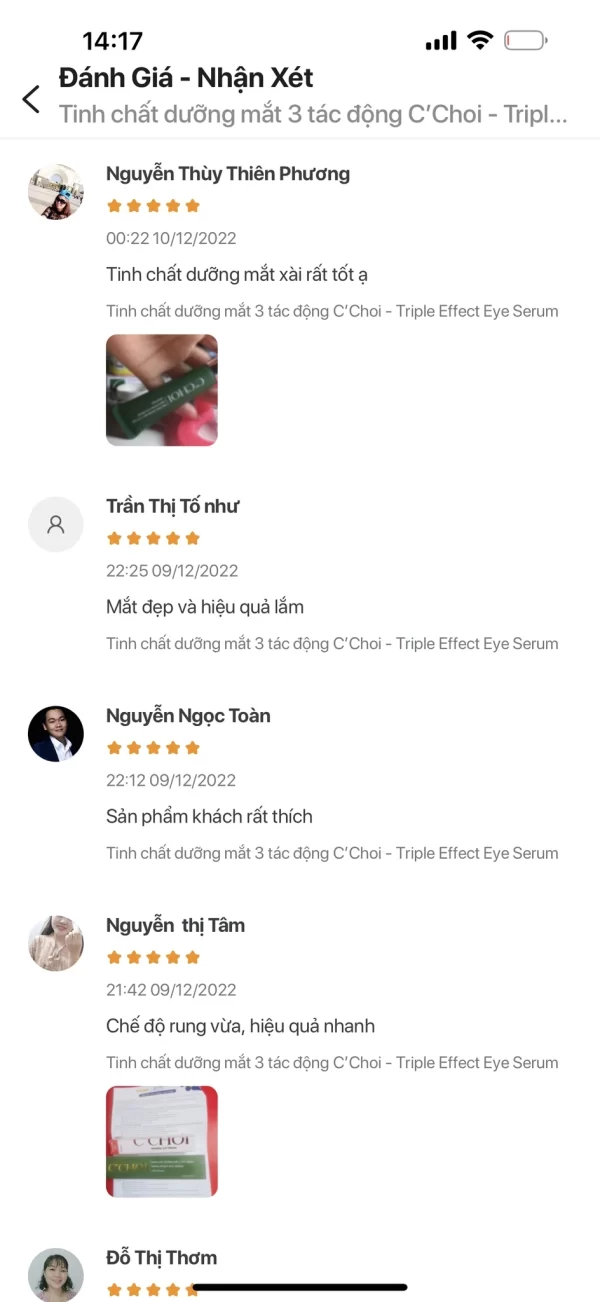600x1302 pixels.
Task: View Nguyễn thị Tâm's attached review image
Action: pos(161,1141)
